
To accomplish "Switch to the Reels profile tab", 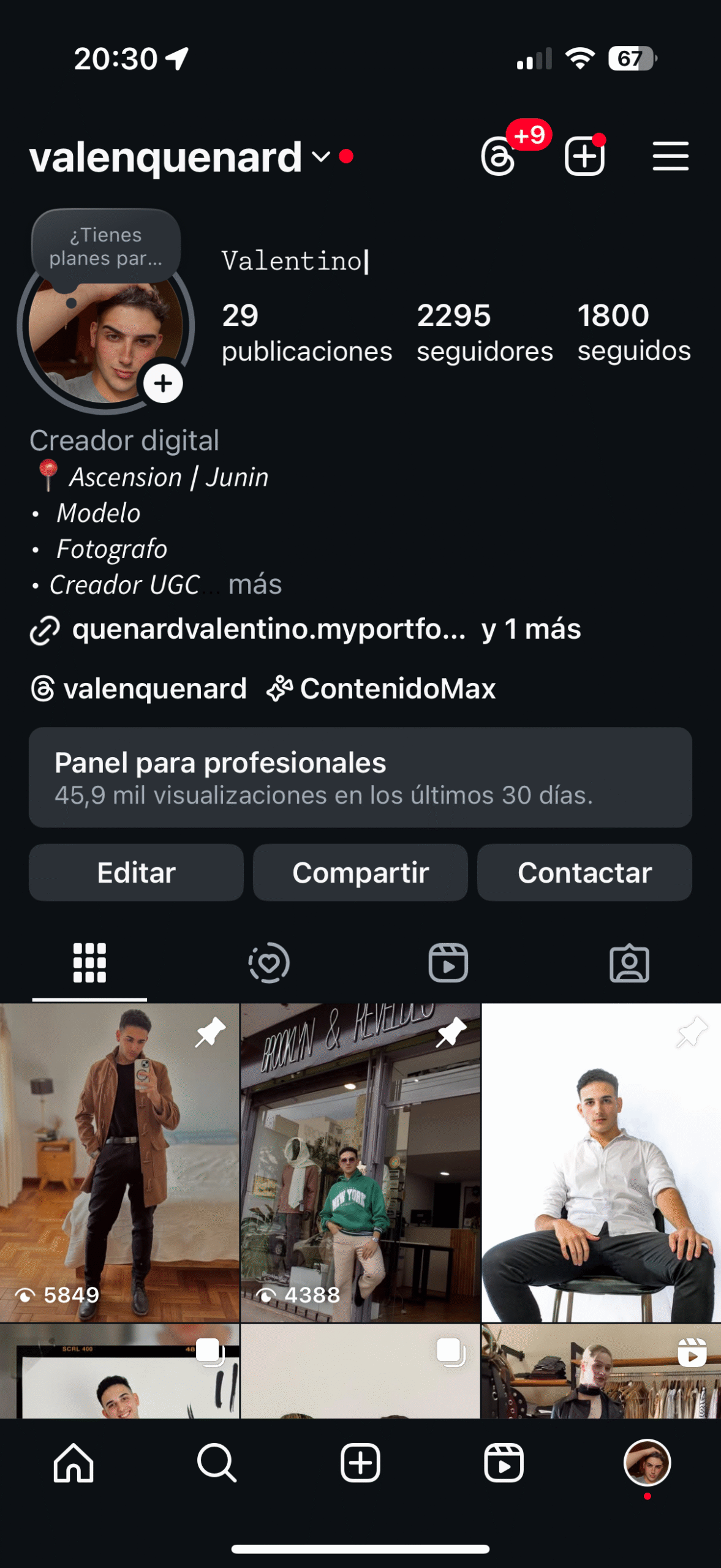I will click(x=448, y=963).
